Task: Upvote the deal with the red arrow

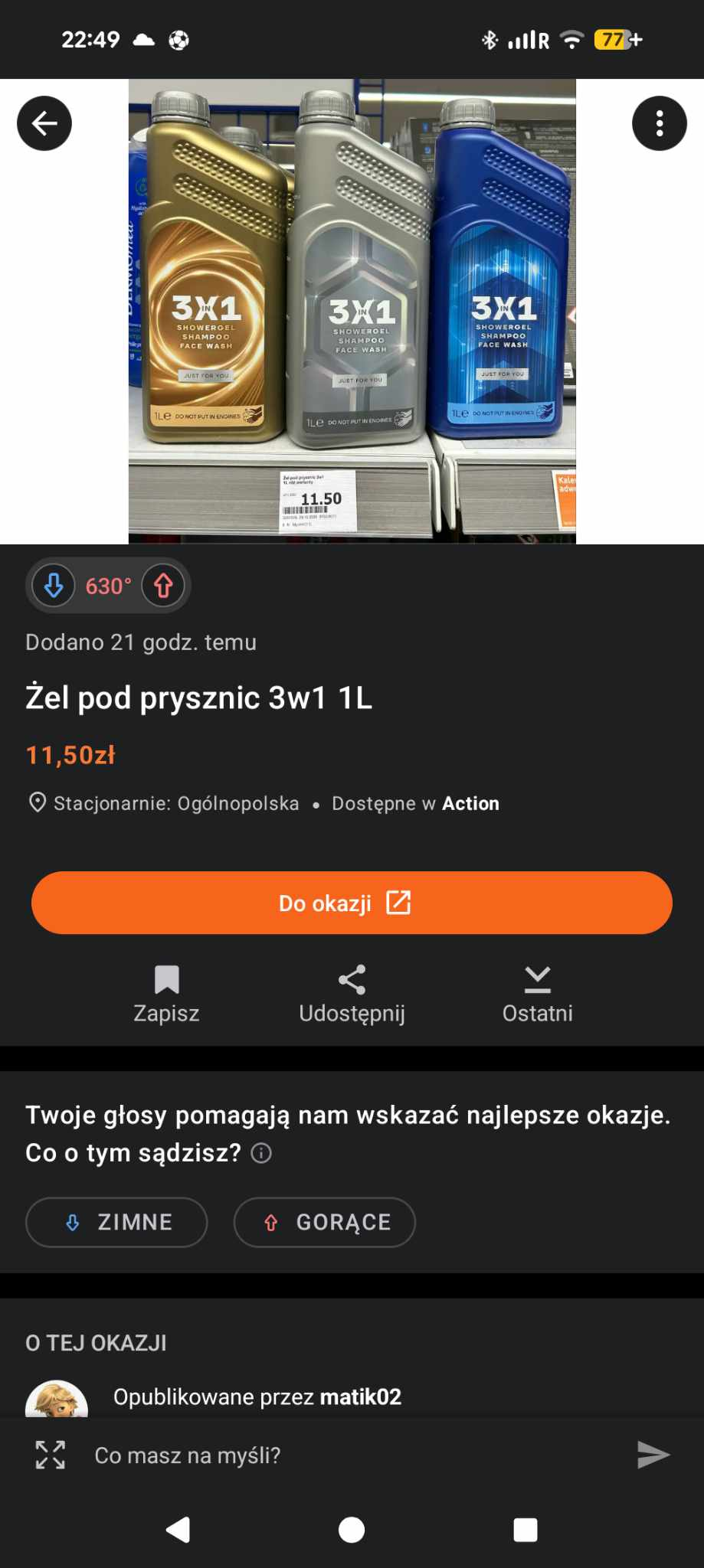Action: 163,586
